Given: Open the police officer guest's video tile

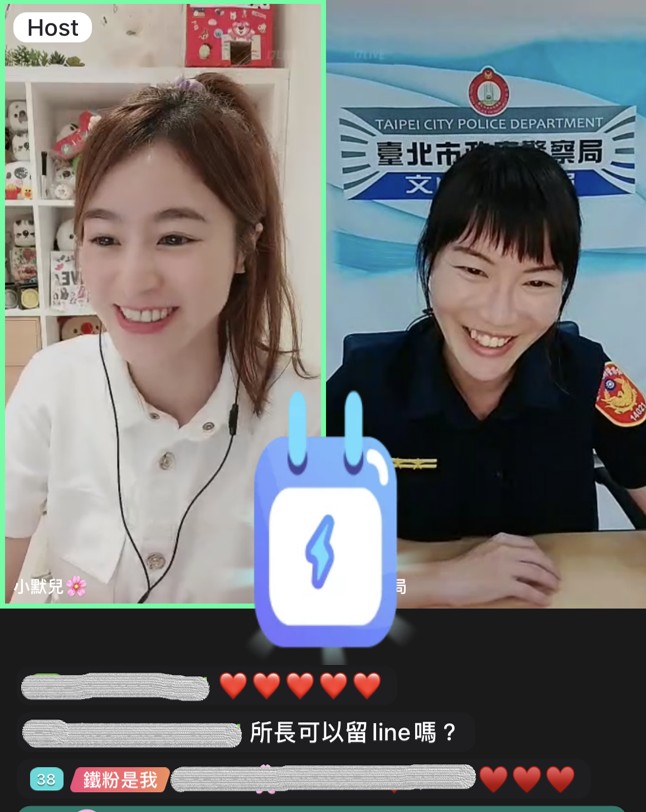Looking at the screenshot, I should coord(487,300).
